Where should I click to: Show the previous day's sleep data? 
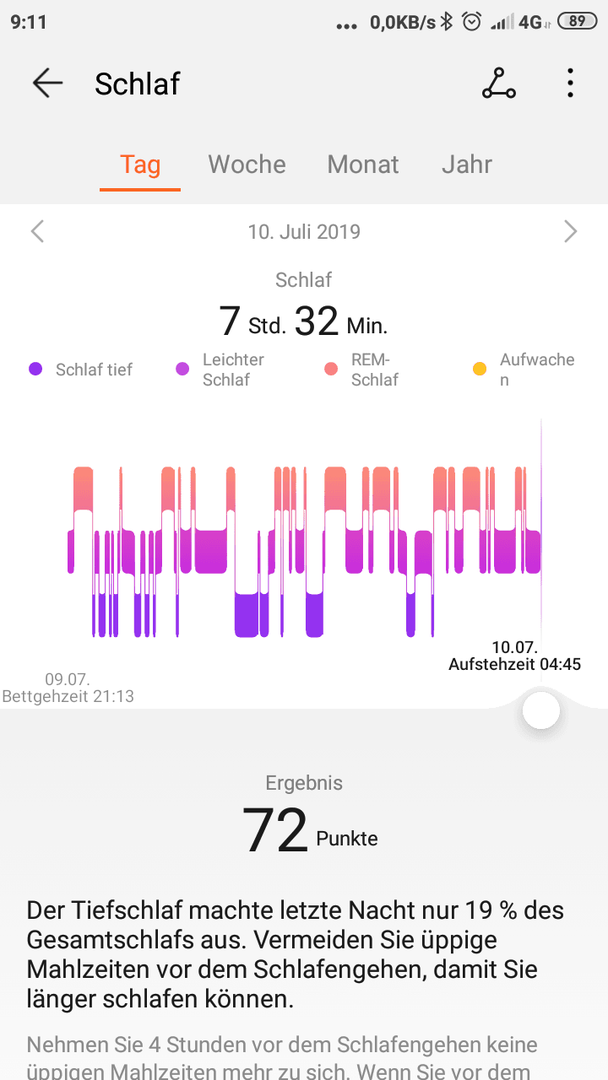(x=37, y=231)
